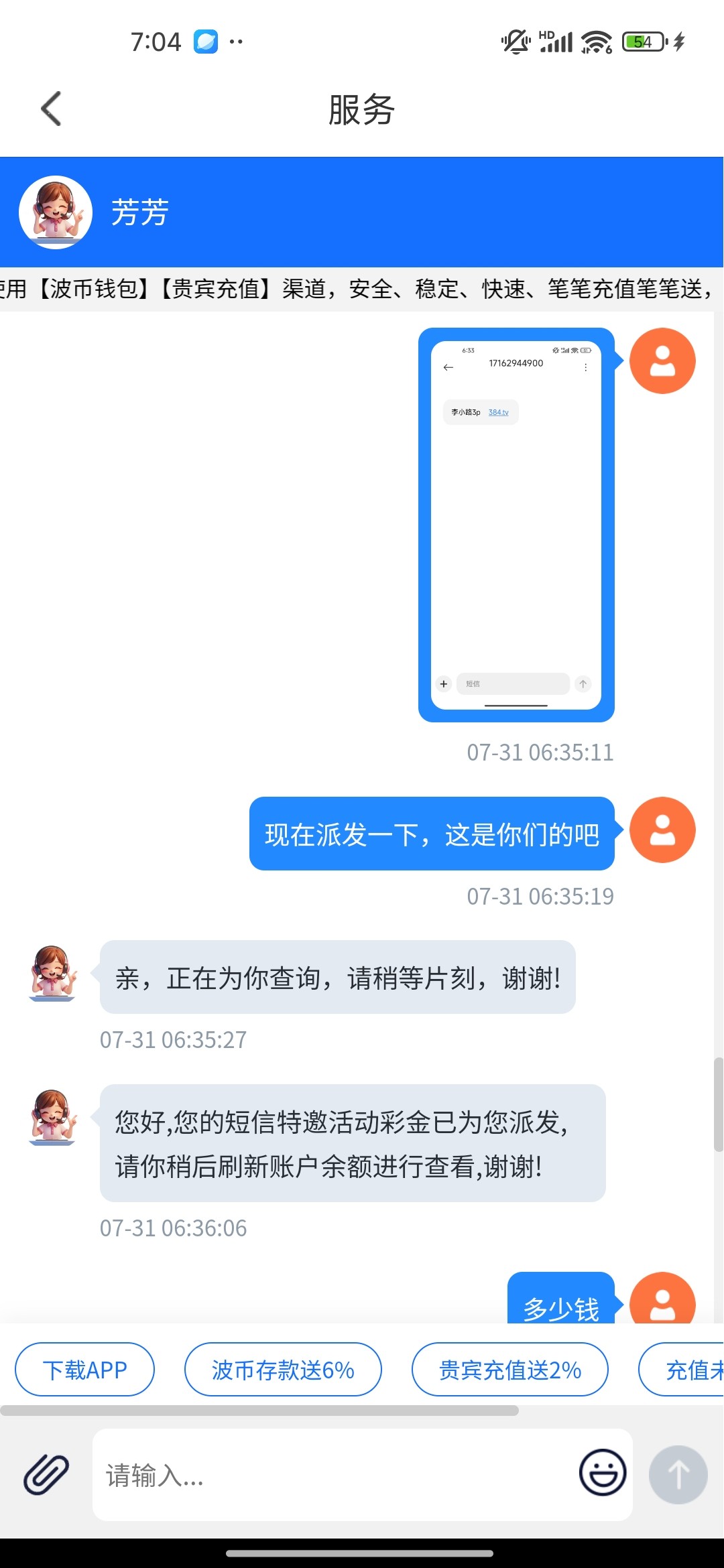Tap the 贵宾充值送2% chip

[x=509, y=1370]
